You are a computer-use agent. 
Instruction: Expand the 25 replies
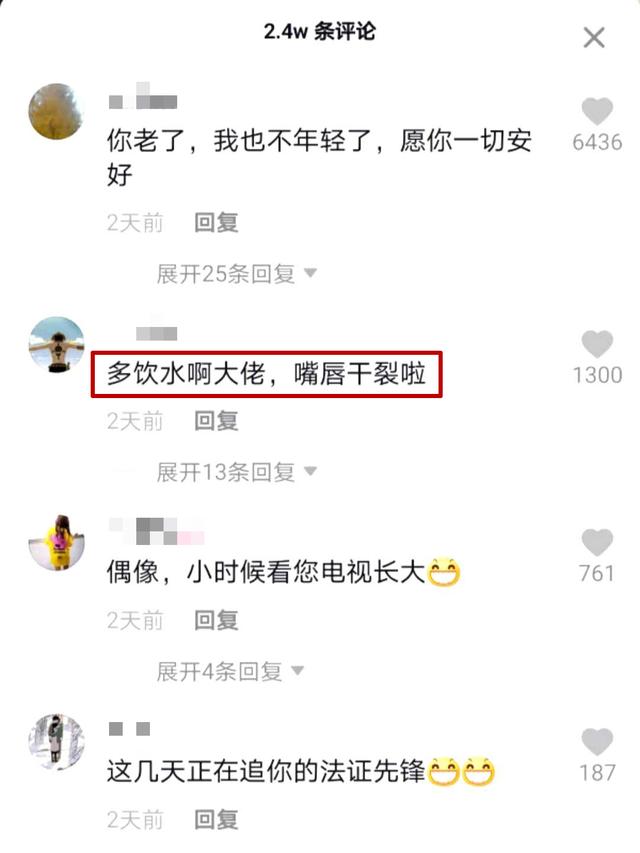coord(236,273)
